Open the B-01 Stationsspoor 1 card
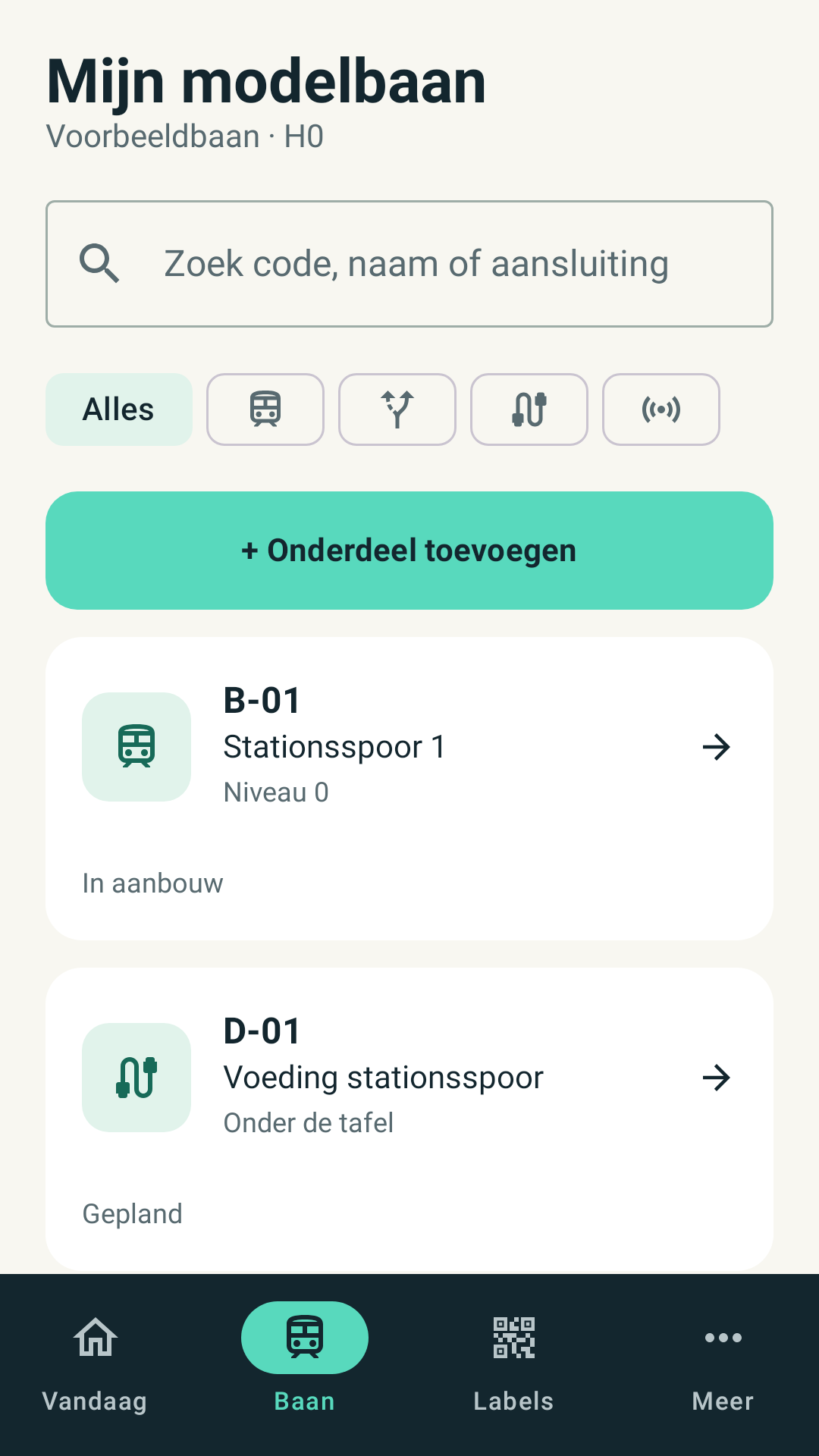 point(409,789)
